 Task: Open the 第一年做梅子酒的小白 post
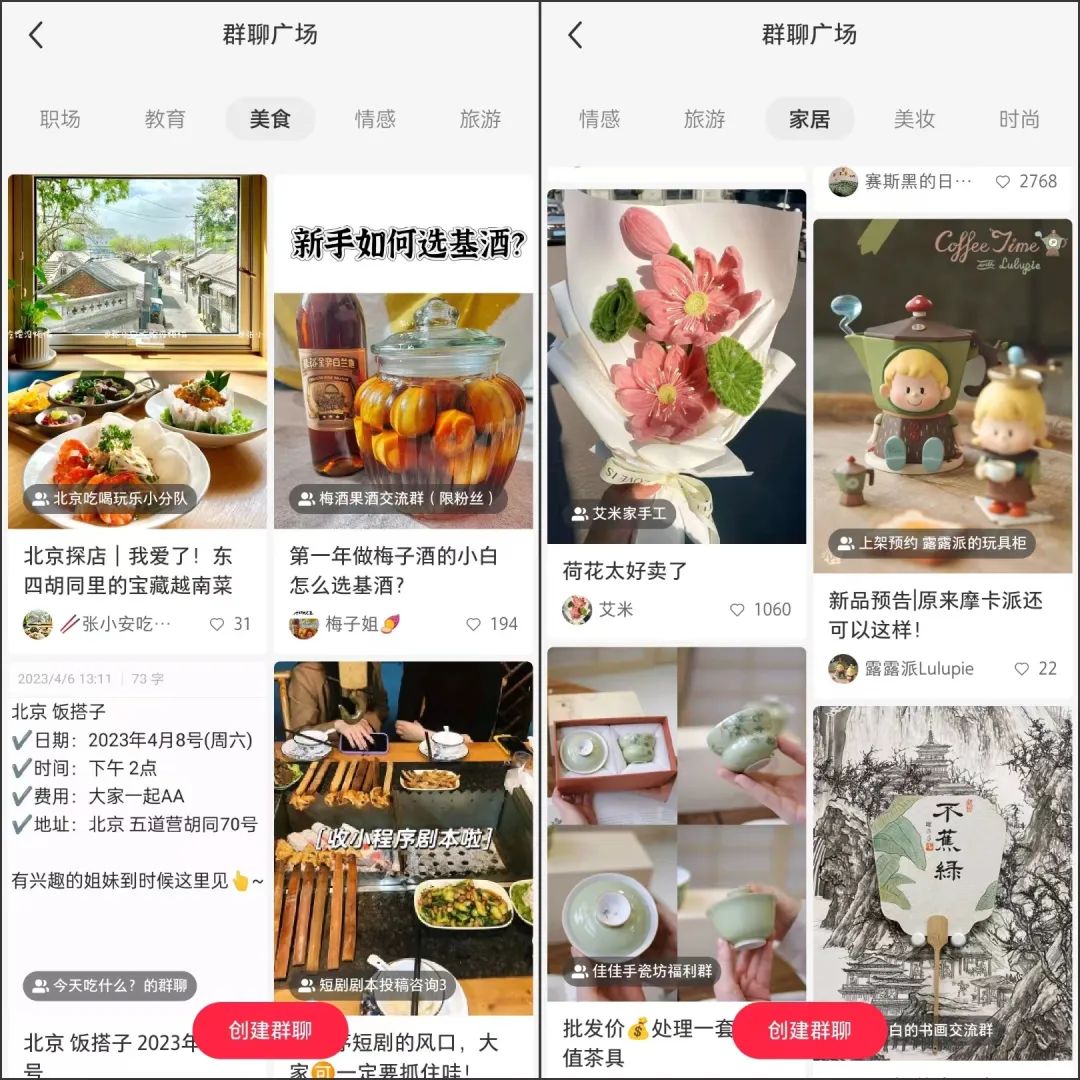404,570
